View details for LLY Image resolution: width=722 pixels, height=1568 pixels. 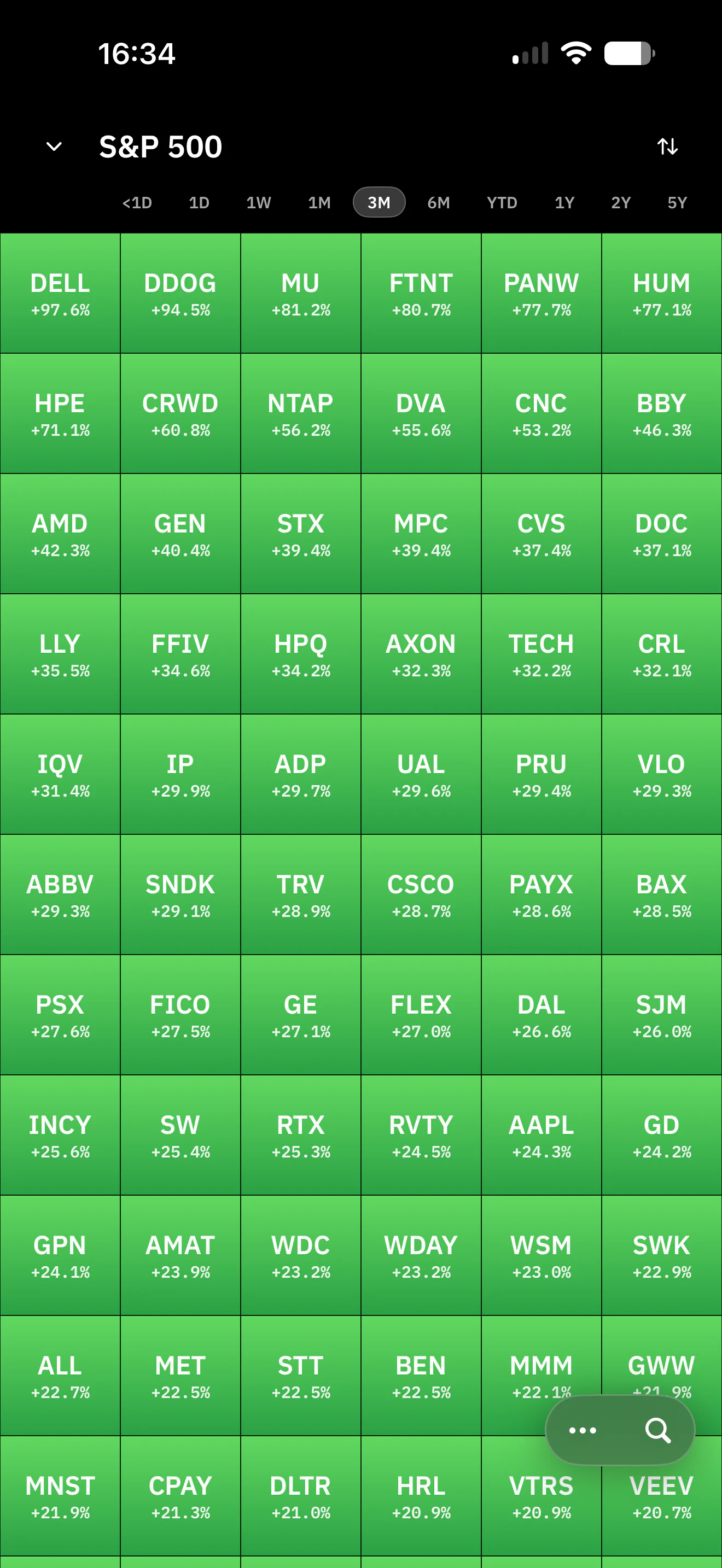(x=60, y=654)
